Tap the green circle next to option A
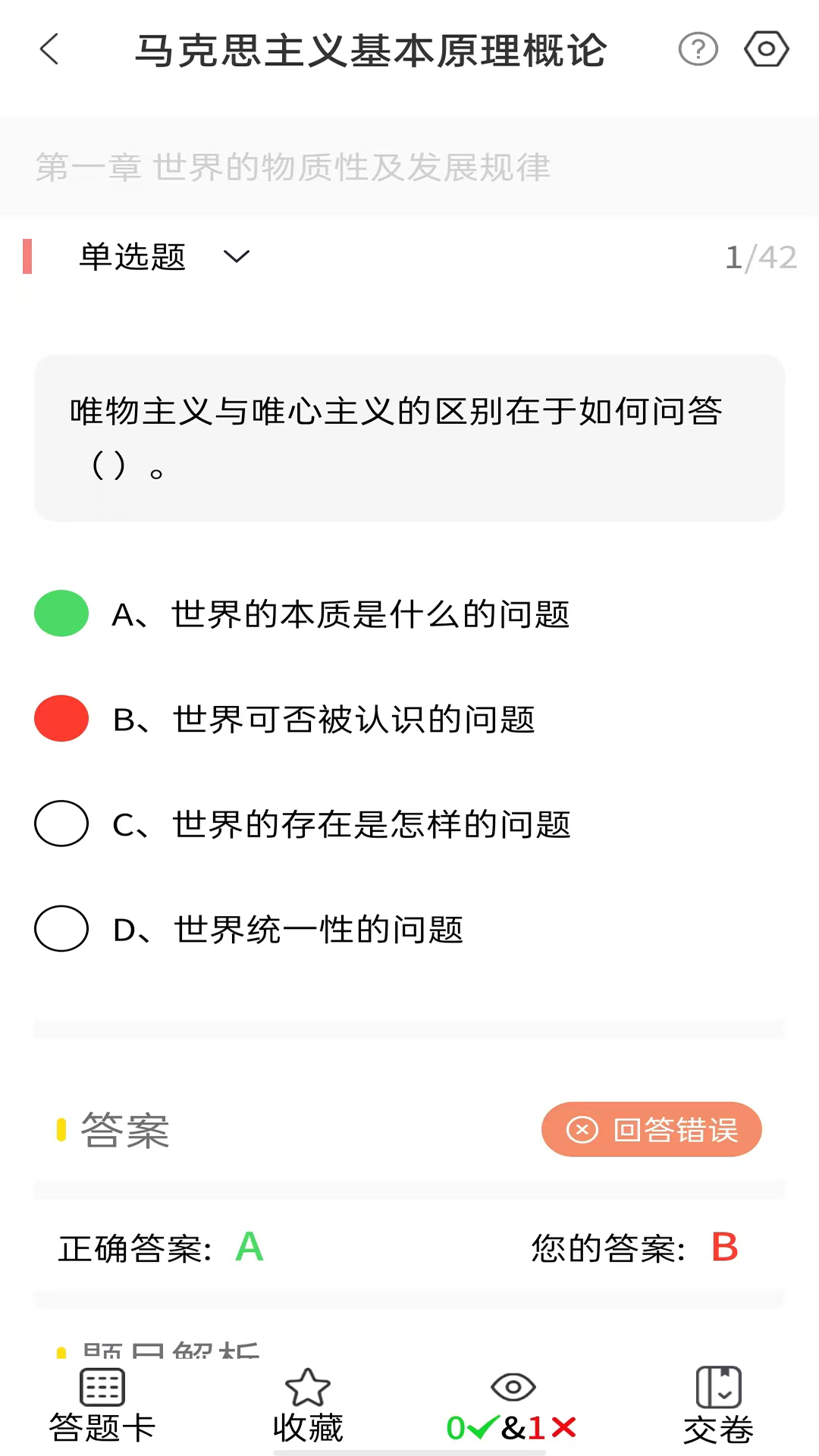The width and height of the screenshot is (819, 1456). click(61, 613)
